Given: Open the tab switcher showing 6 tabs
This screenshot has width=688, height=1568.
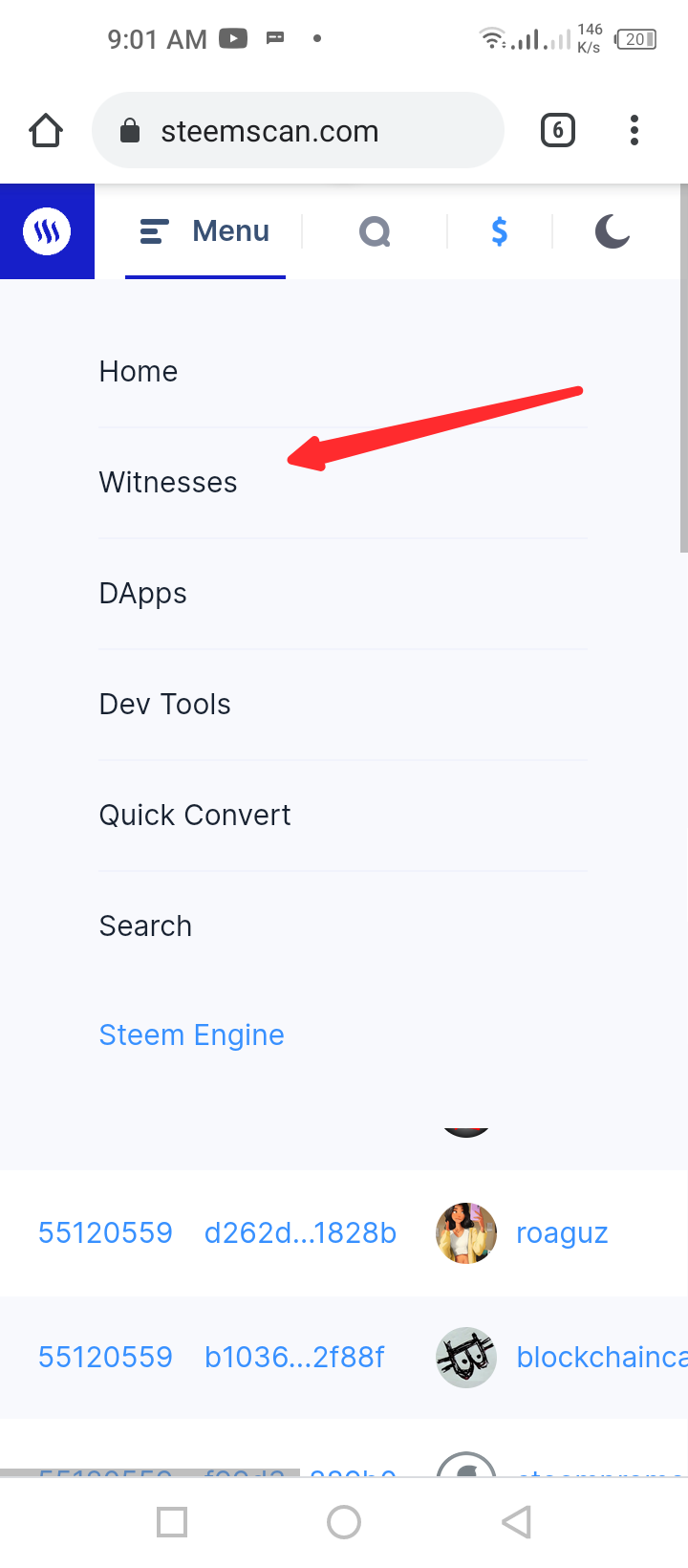Looking at the screenshot, I should (558, 130).
